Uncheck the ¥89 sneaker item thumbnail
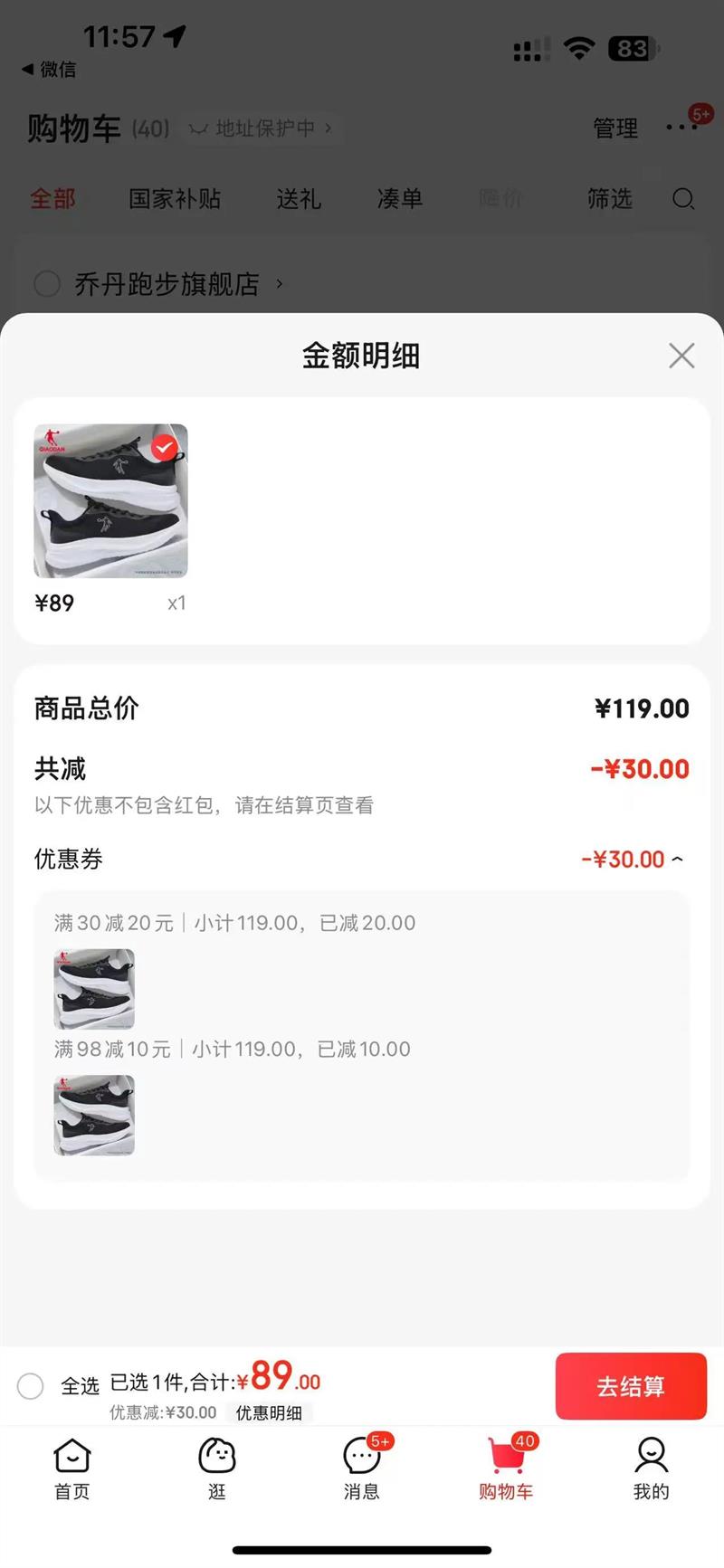Viewport: 724px width, 1568px height. click(164, 448)
